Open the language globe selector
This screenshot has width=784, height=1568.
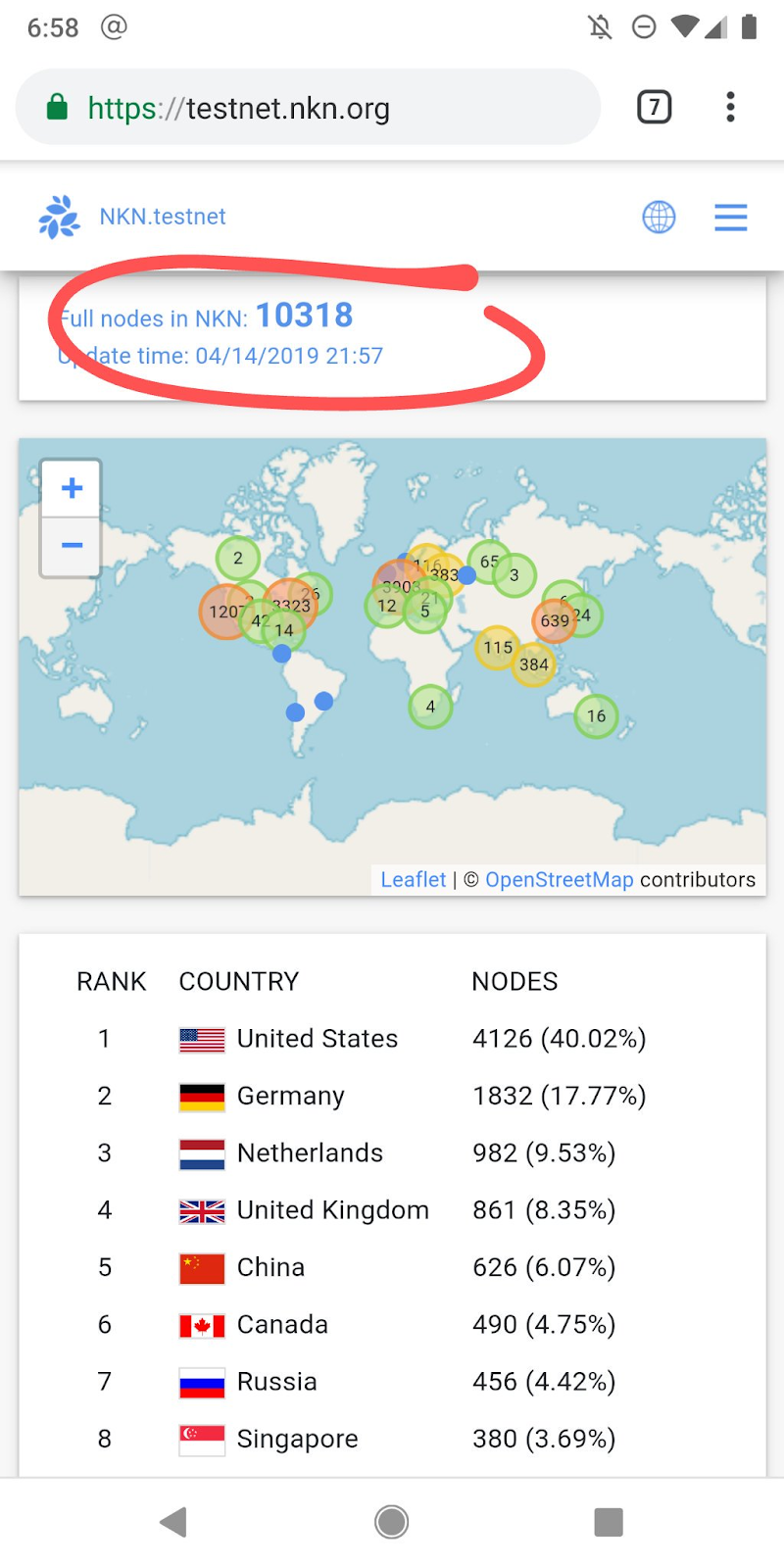point(659,217)
